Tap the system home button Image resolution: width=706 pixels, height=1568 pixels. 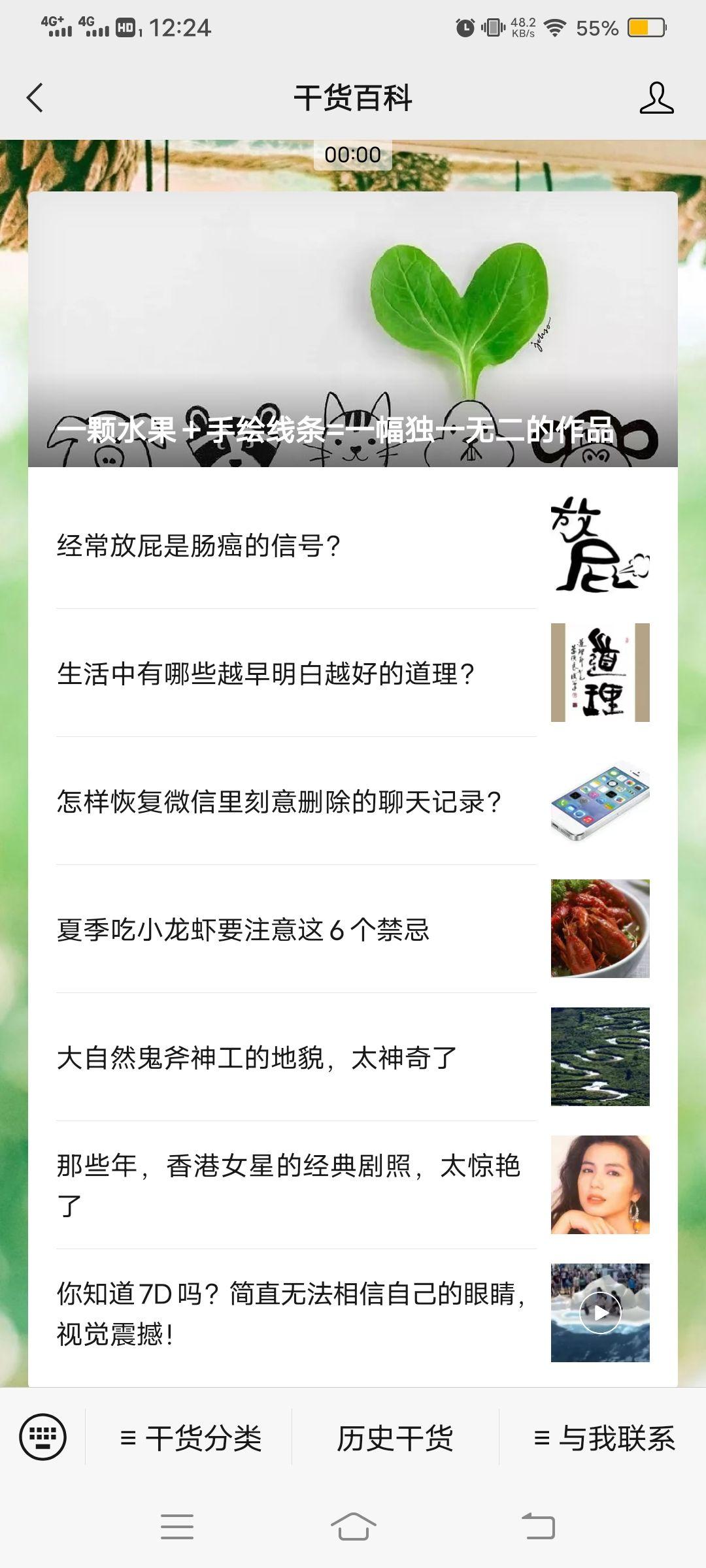point(353,1527)
